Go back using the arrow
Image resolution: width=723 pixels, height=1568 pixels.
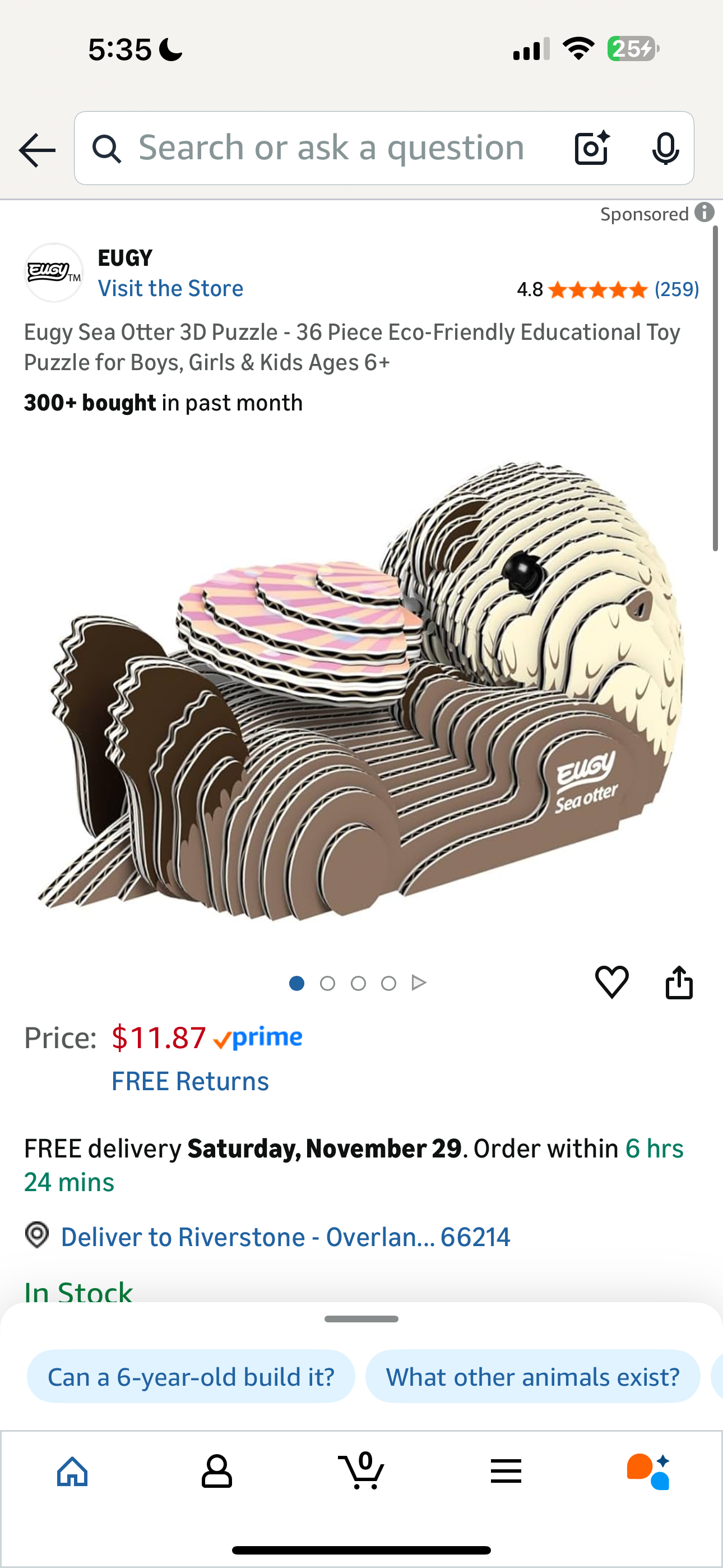click(36, 149)
